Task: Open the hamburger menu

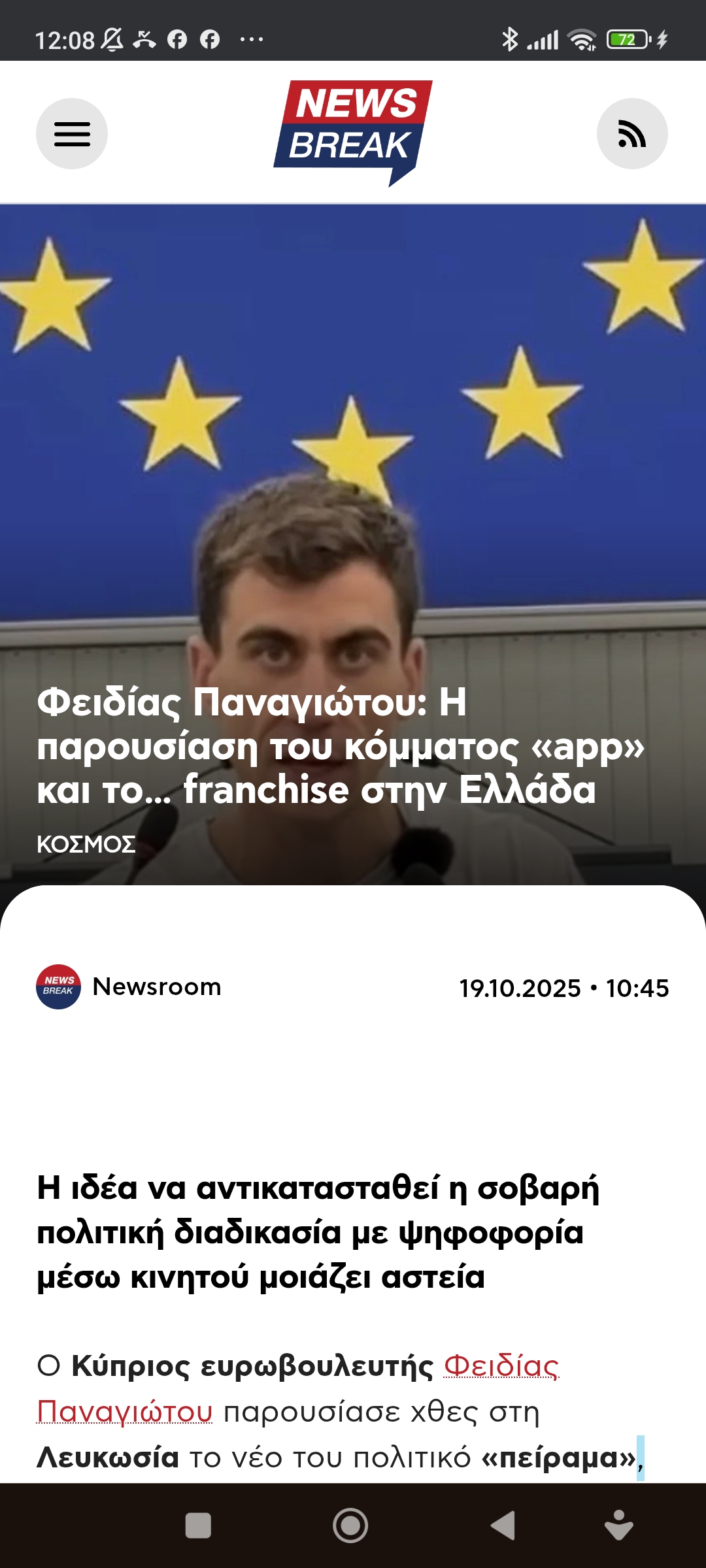Action: [x=72, y=134]
